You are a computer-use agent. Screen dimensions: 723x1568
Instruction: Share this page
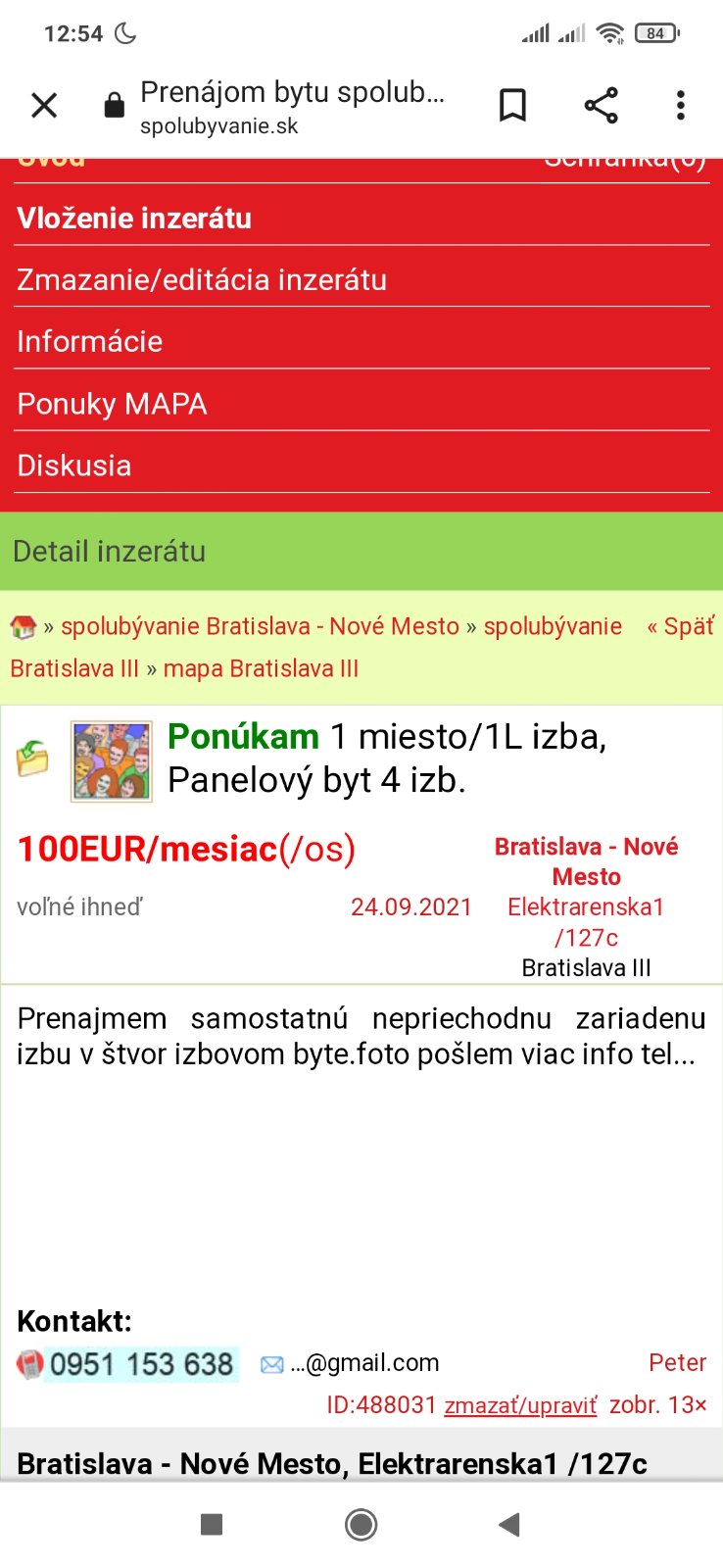click(601, 105)
